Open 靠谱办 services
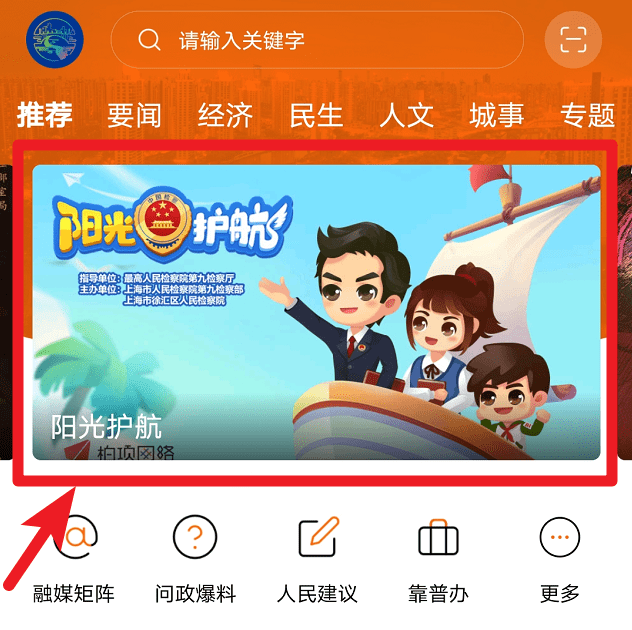Screen dimensions: 632x630 click(x=438, y=558)
